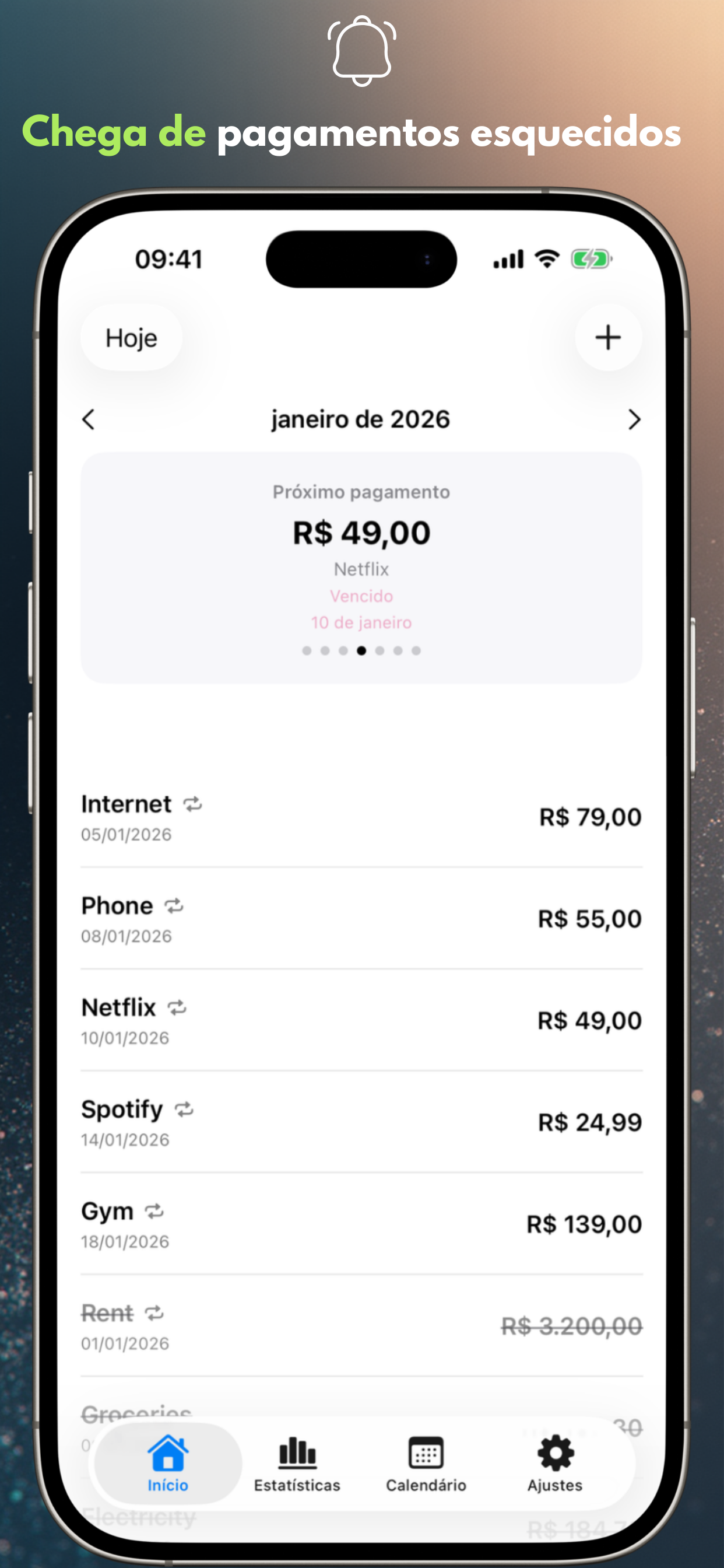Viewport: 724px width, 1568px height.
Task: Tap the Hoje button
Action: [131, 338]
